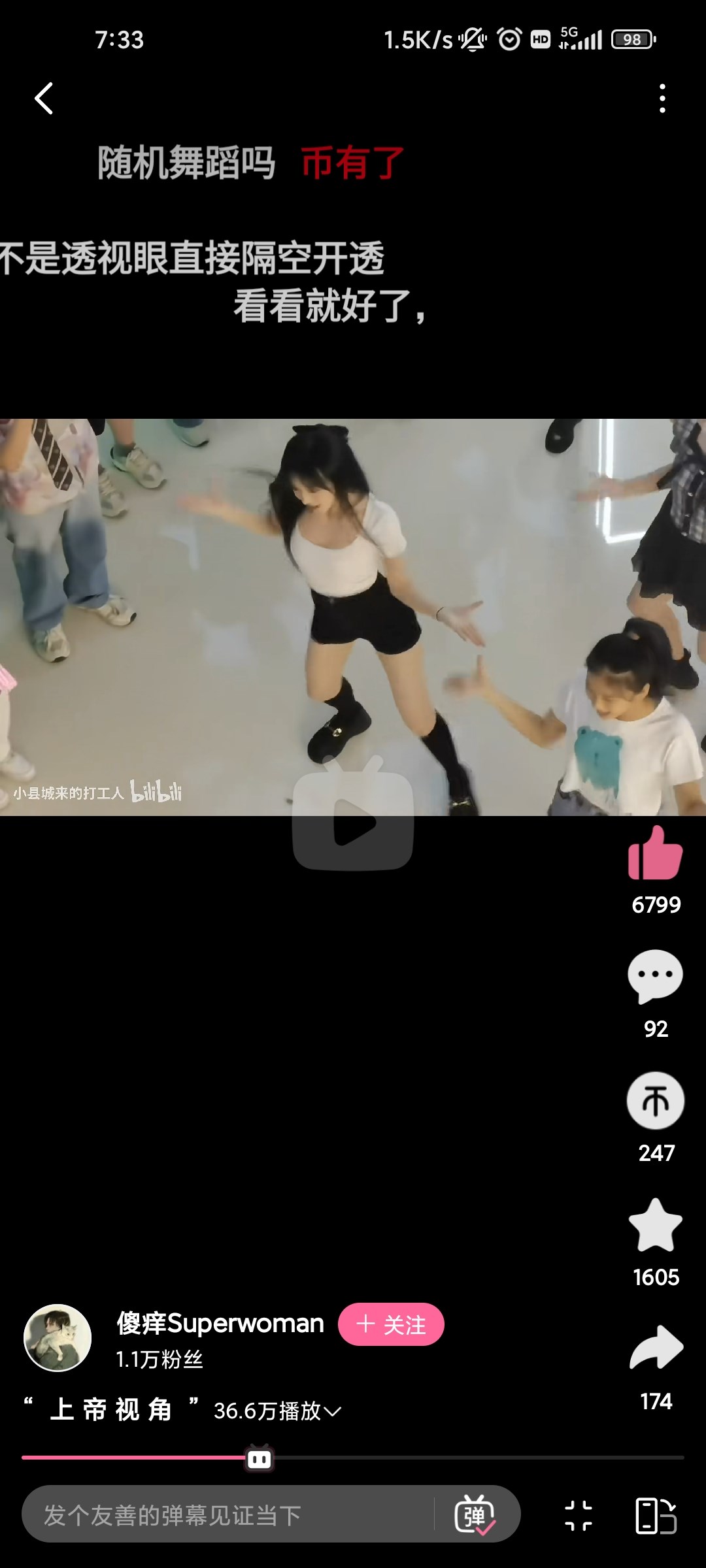The image size is (706, 1568).
Task: Open 傻痒Superwoman's profile avatar
Action: 58,1337
